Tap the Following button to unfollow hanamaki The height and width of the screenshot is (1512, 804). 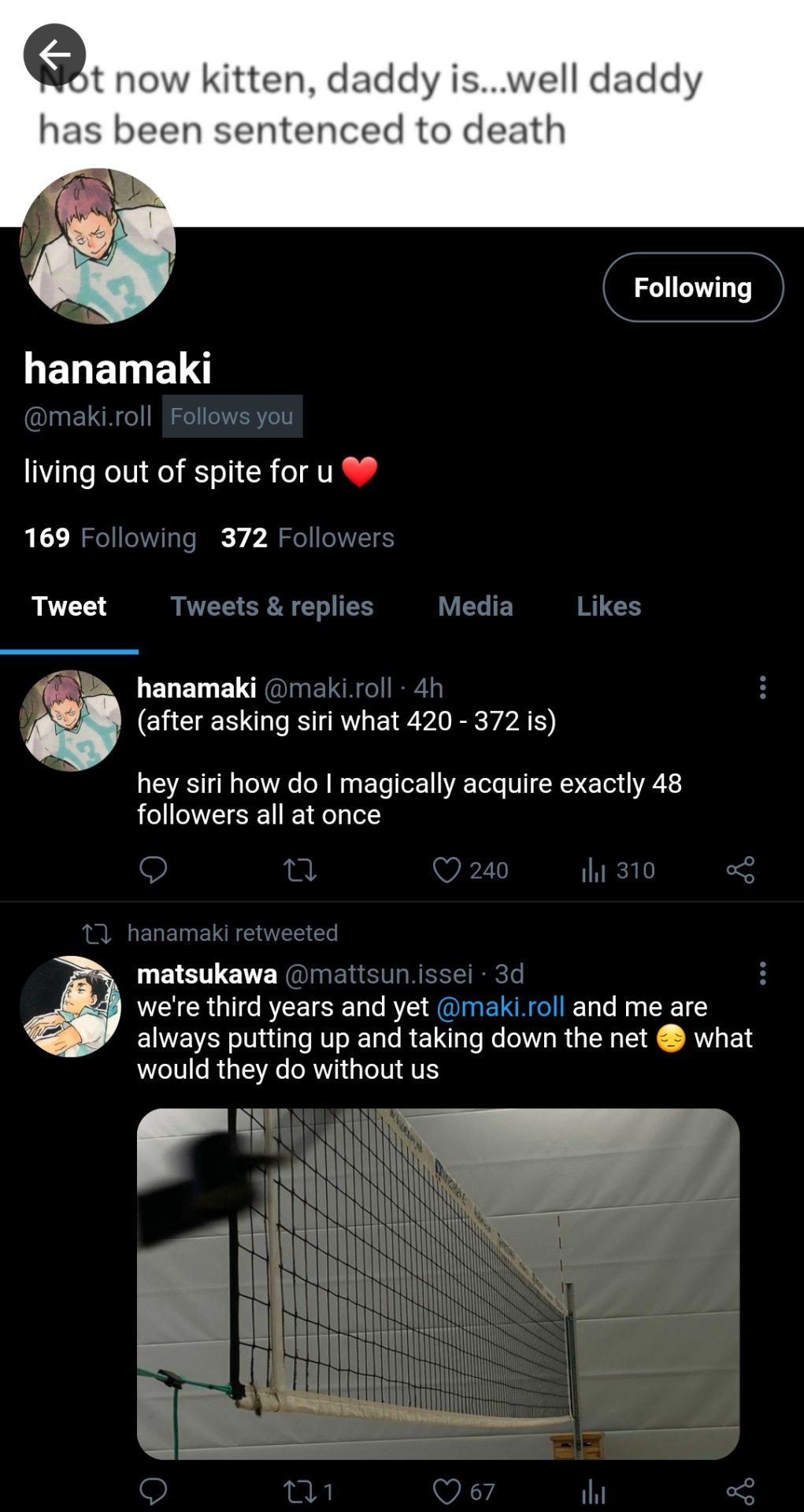point(693,287)
